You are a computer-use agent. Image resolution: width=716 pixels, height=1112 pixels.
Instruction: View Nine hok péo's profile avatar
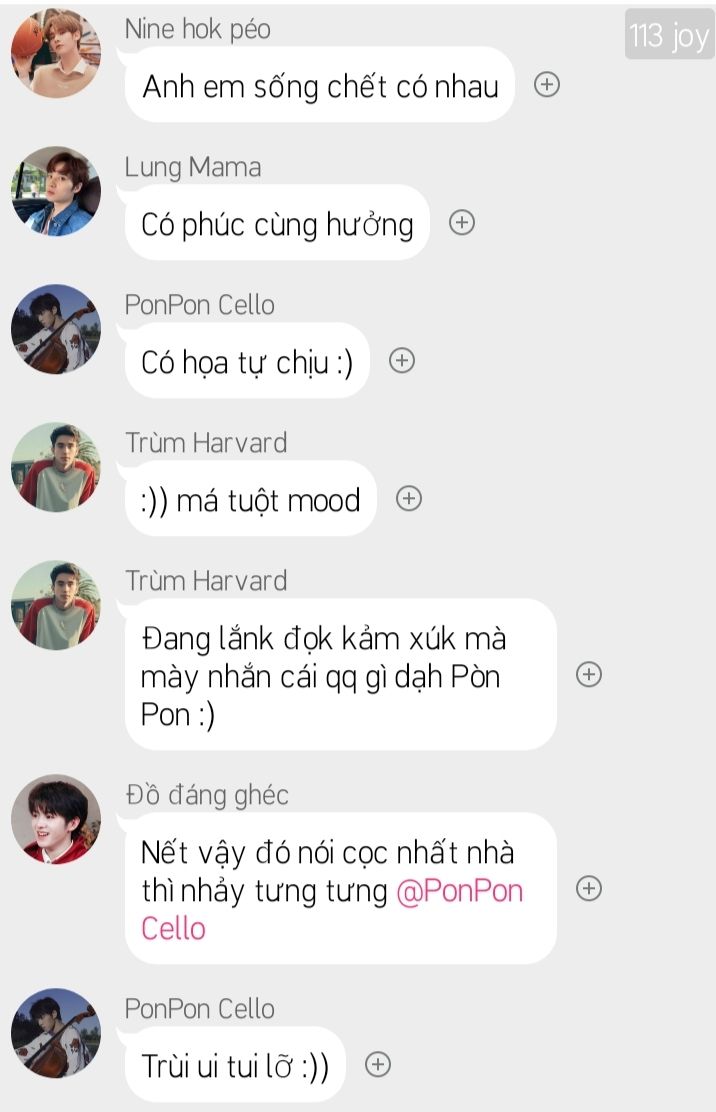(x=56, y=54)
